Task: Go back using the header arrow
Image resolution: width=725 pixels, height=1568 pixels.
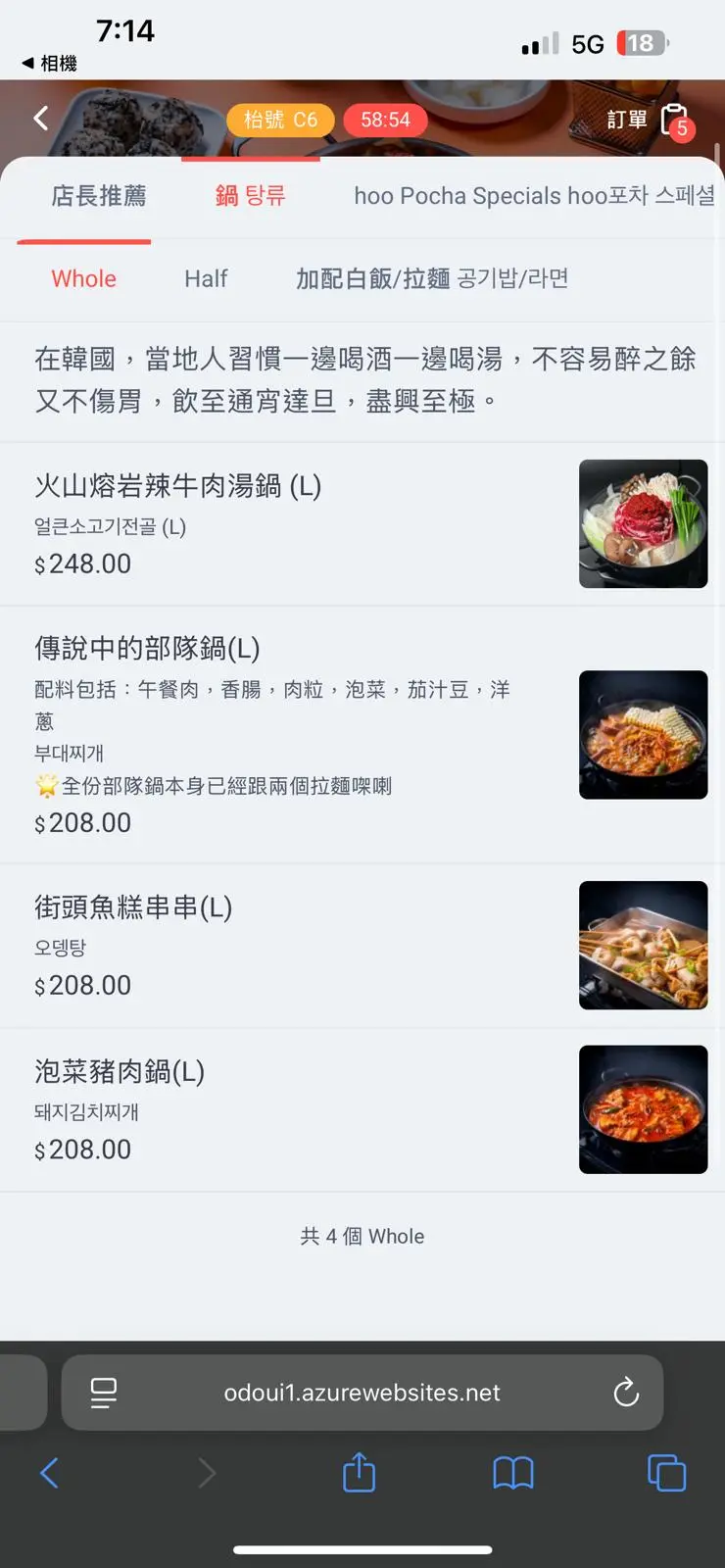Action: [x=41, y=119]
